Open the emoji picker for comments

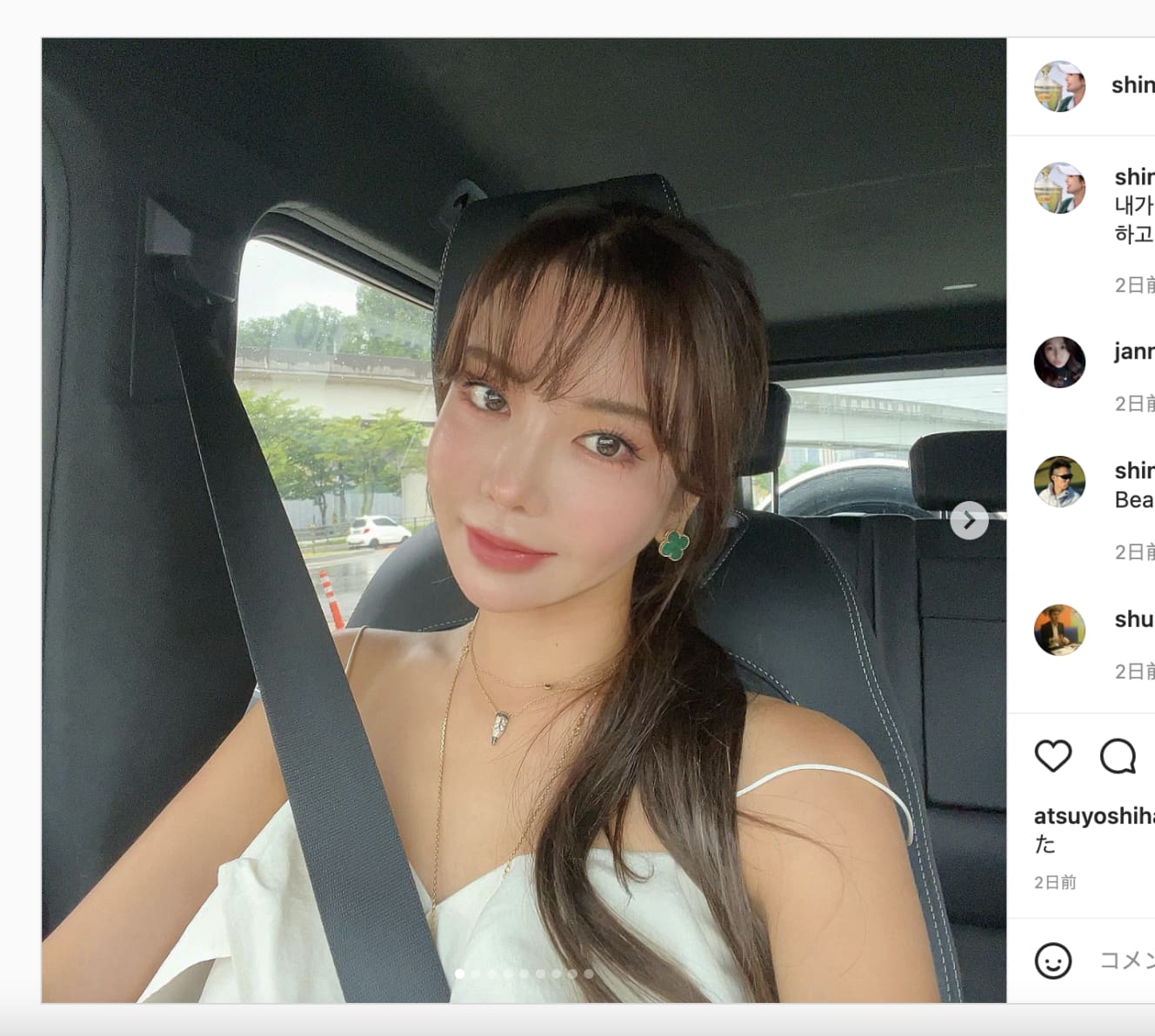pyautogui.click(x=1052, y=961)
